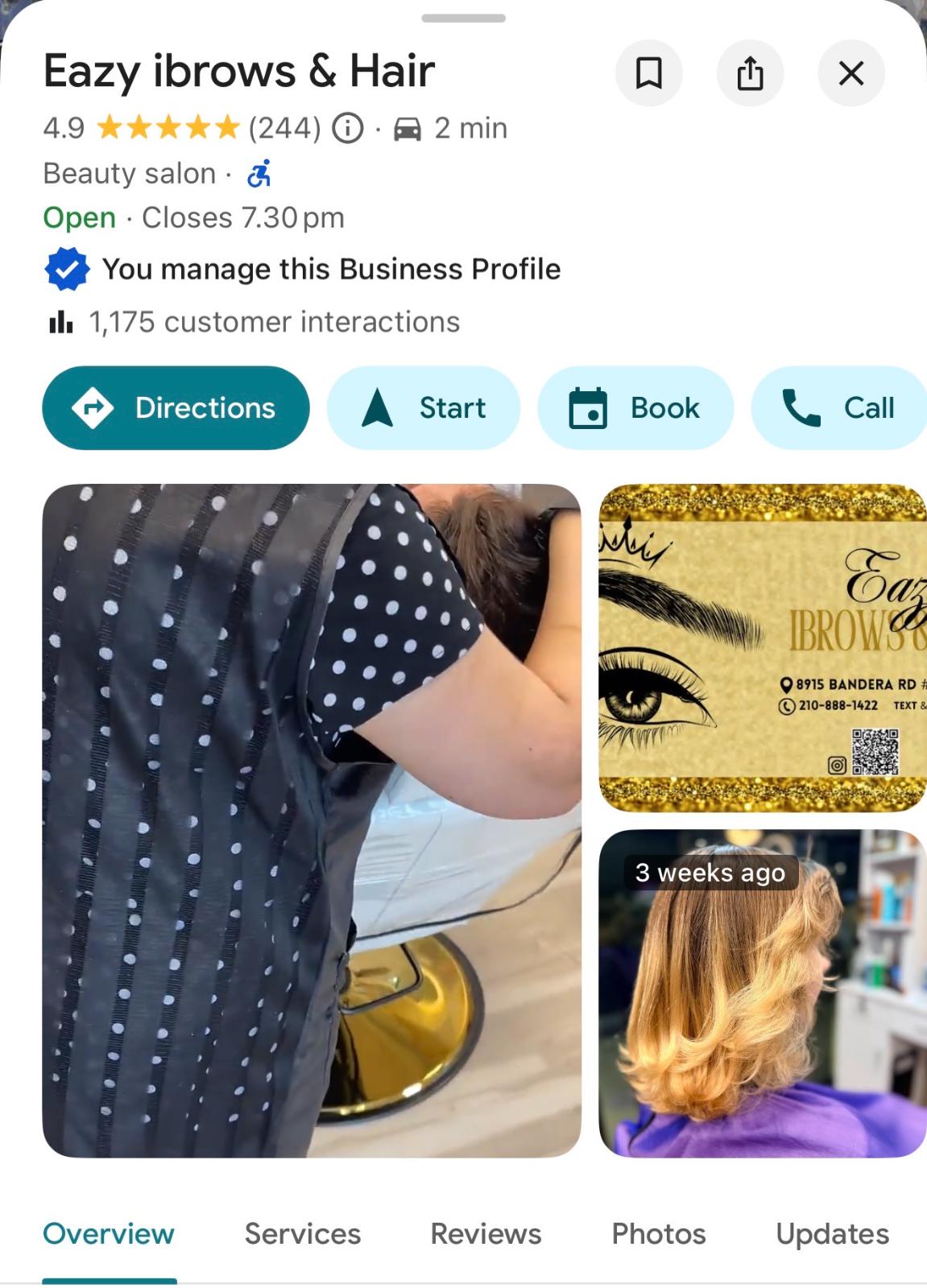This screenshot has width=927, height=1288.
Task: Share this business profile
Action: (x=750, y=73)
